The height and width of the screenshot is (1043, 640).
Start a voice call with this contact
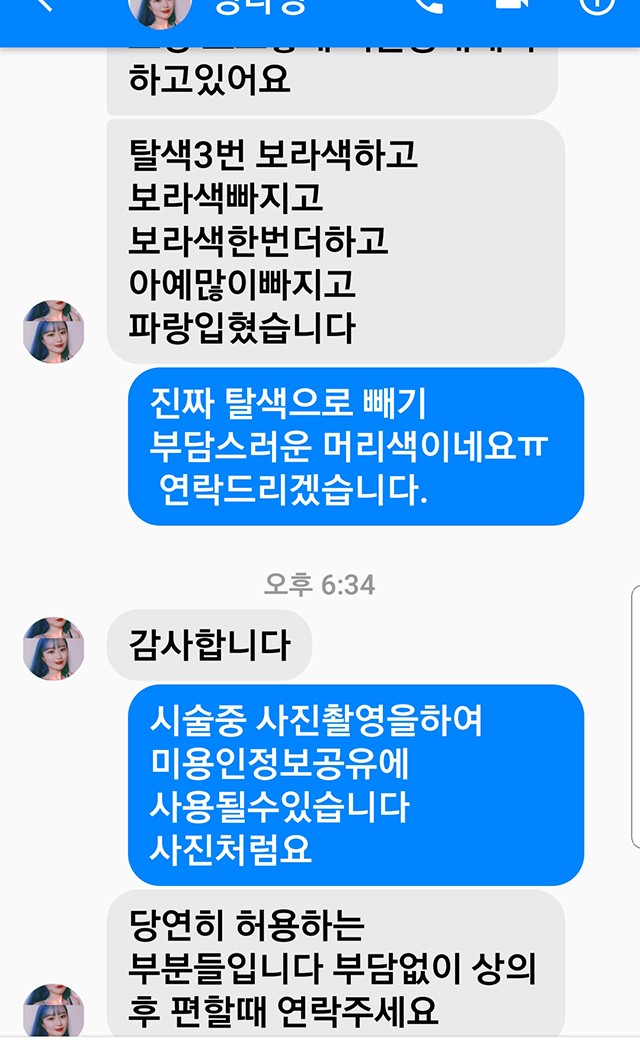[x=429, y=6]
